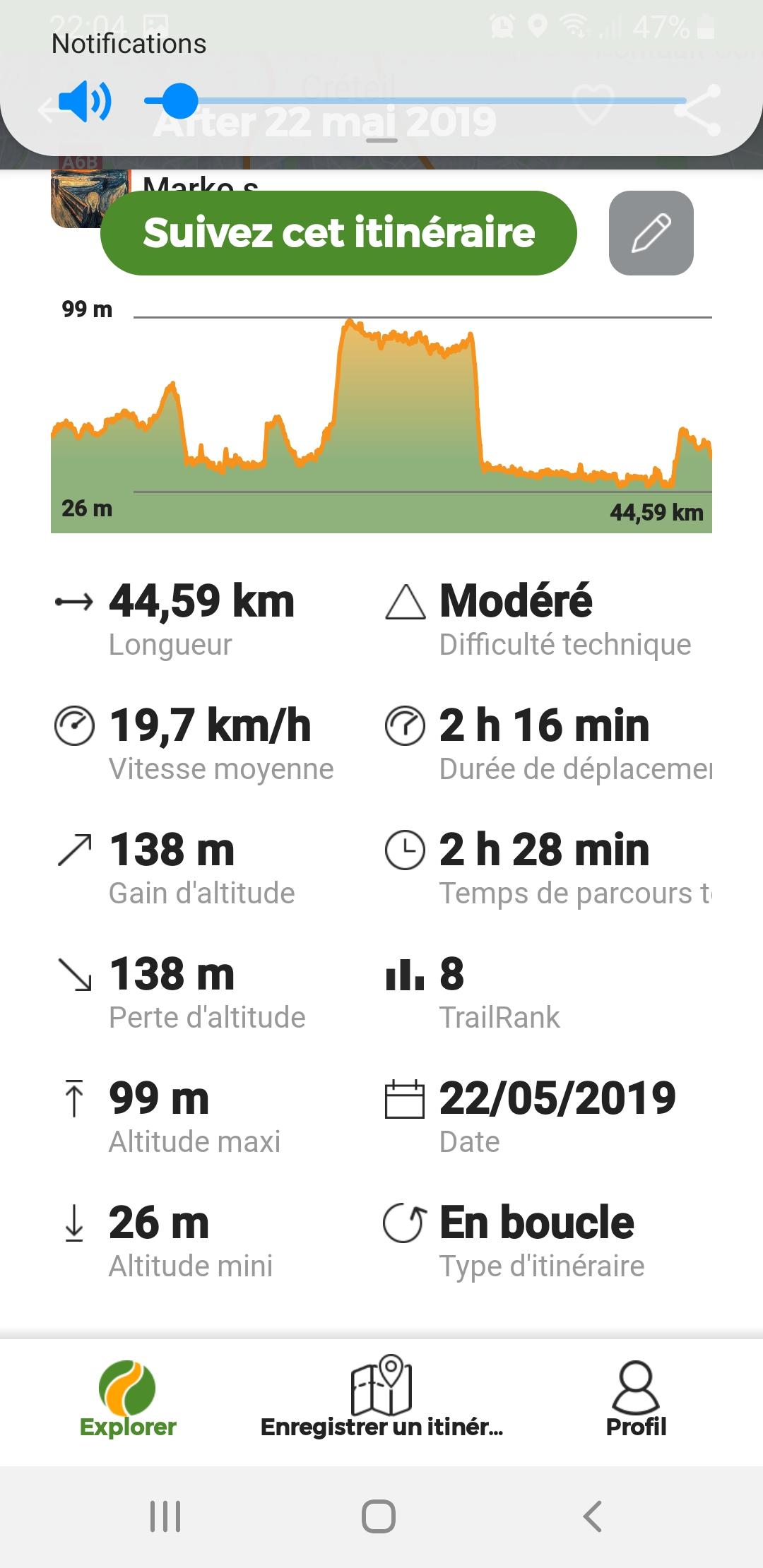Tap the notifications volume slider
The image size is (763, 1568).
point(415,101)
